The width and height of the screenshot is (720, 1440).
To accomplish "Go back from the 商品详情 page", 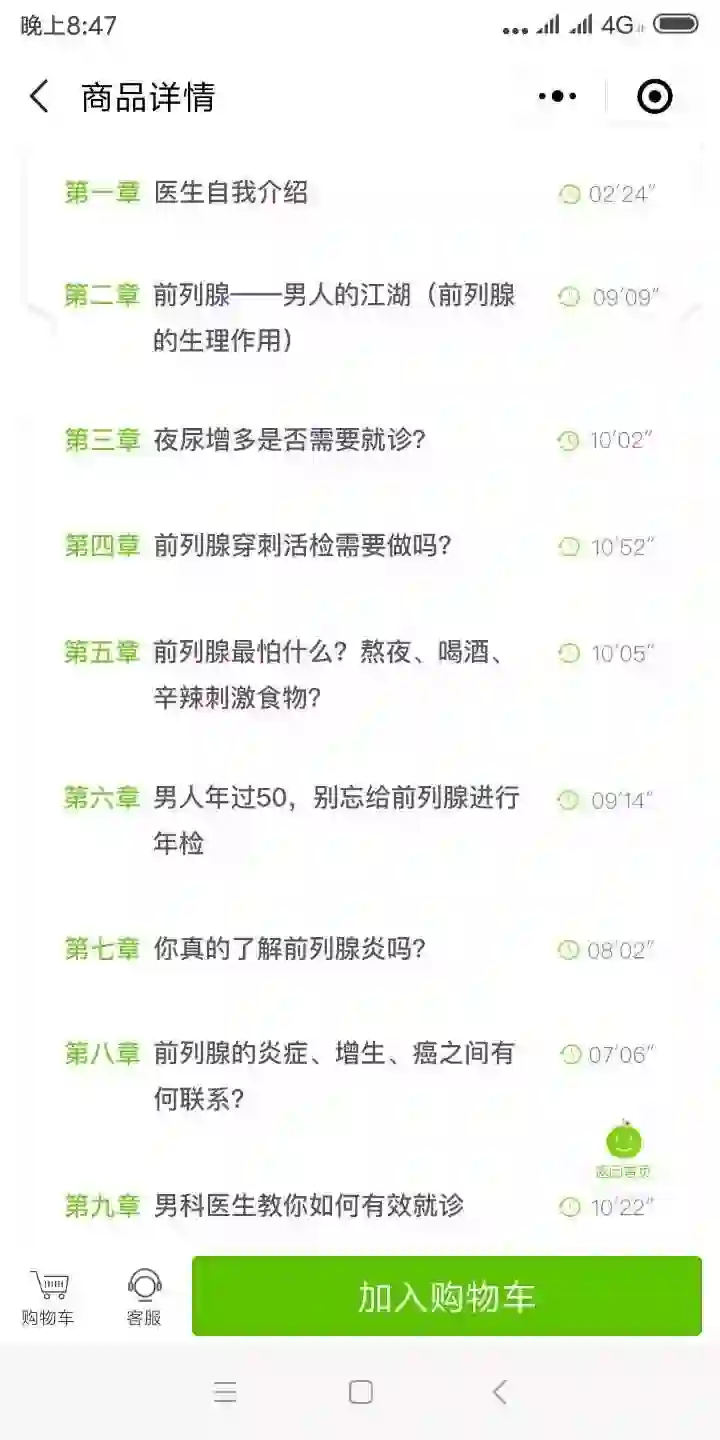I will tap(40, 97).
